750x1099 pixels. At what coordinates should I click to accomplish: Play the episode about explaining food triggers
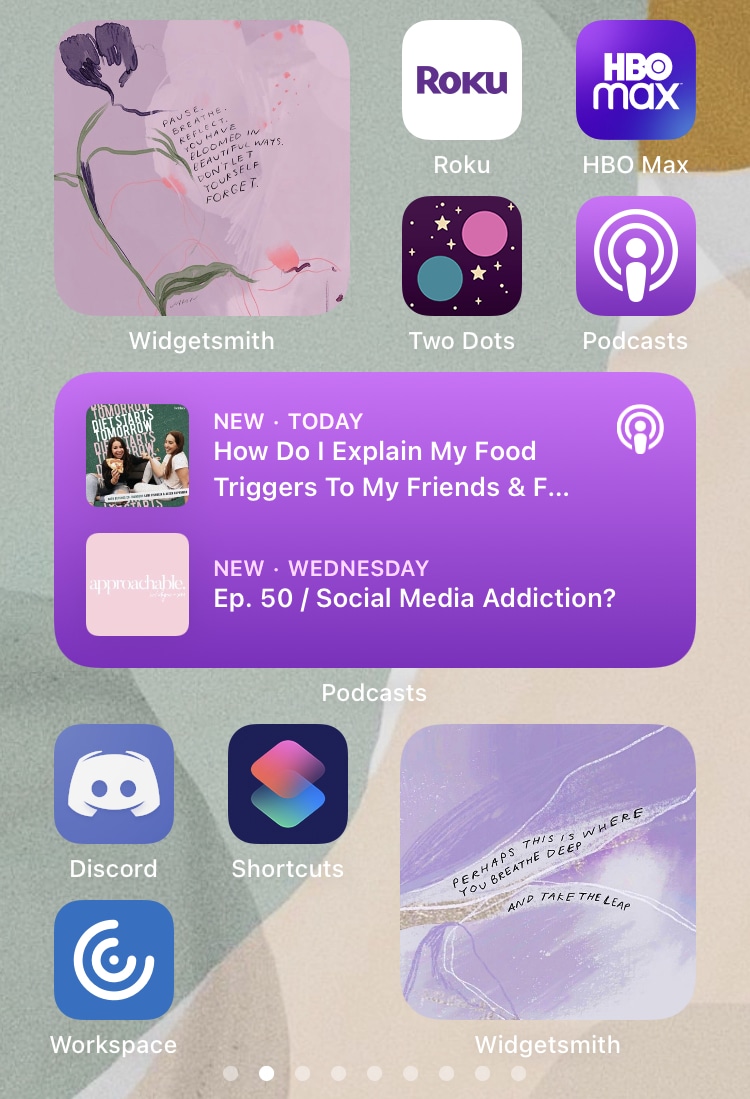click(x=375, y=457)
